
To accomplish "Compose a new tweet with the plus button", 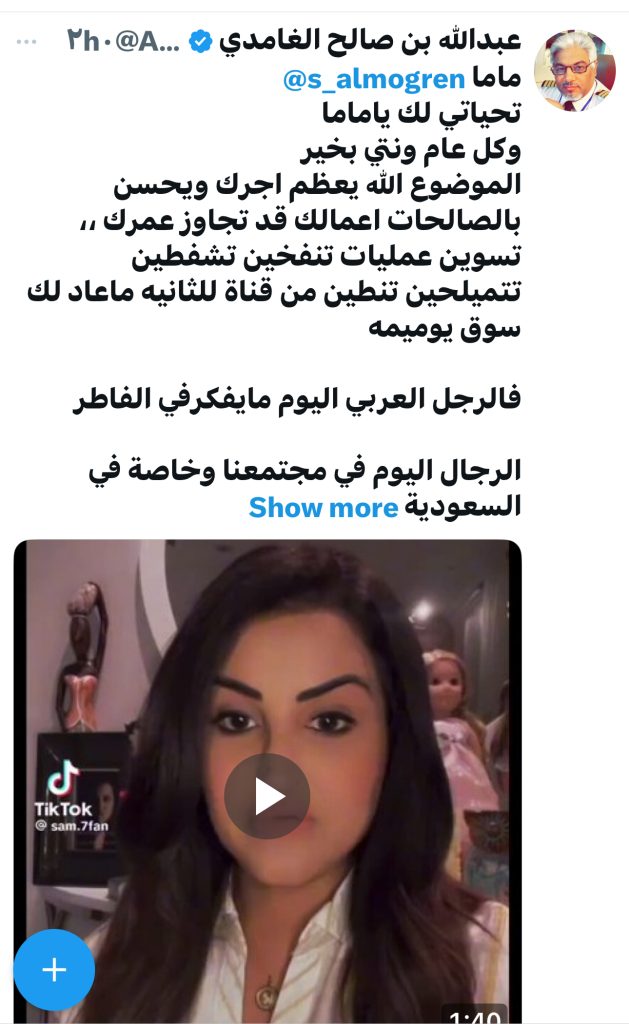I will click(x=54, y=969).
